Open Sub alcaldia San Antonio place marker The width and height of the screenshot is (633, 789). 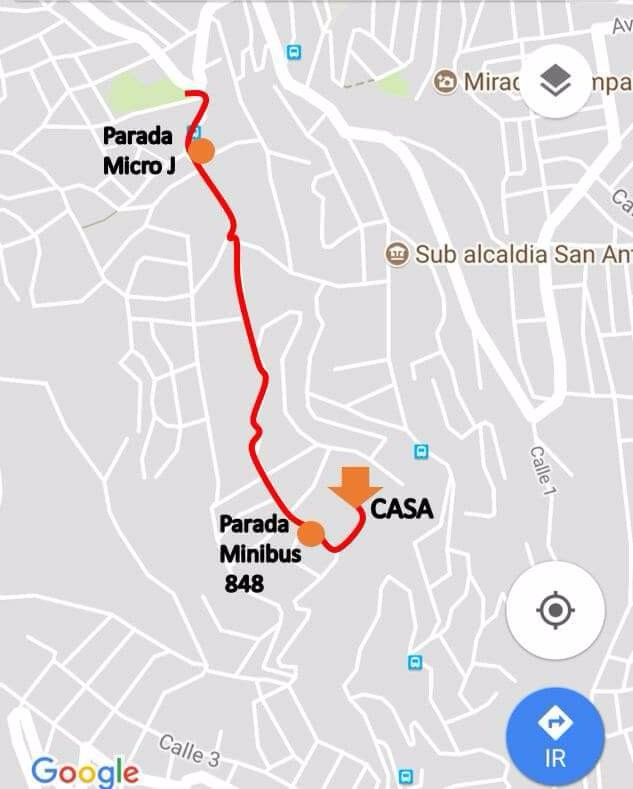pos(399,254)
